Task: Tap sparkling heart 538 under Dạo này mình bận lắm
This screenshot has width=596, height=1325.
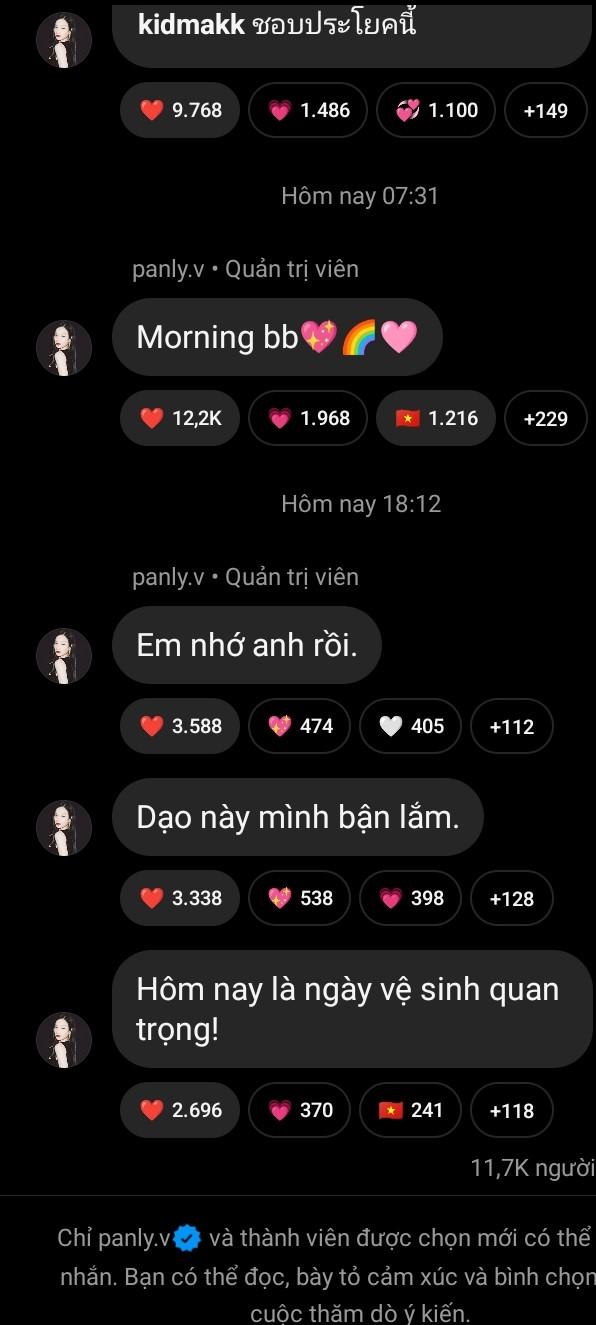Action: (300, 898)
